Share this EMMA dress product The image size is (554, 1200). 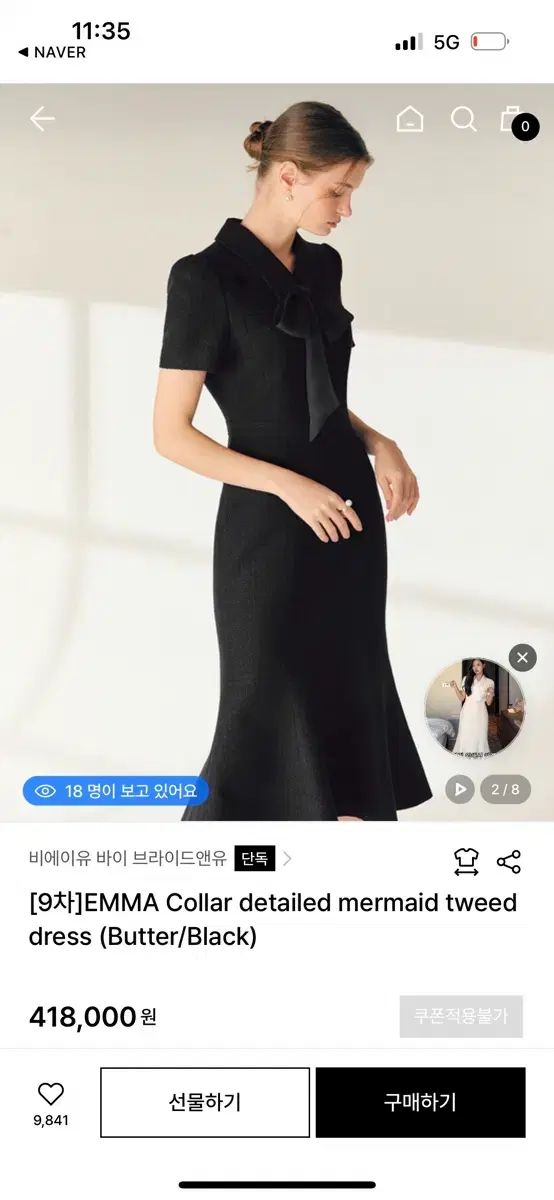[x=509, y=861]
